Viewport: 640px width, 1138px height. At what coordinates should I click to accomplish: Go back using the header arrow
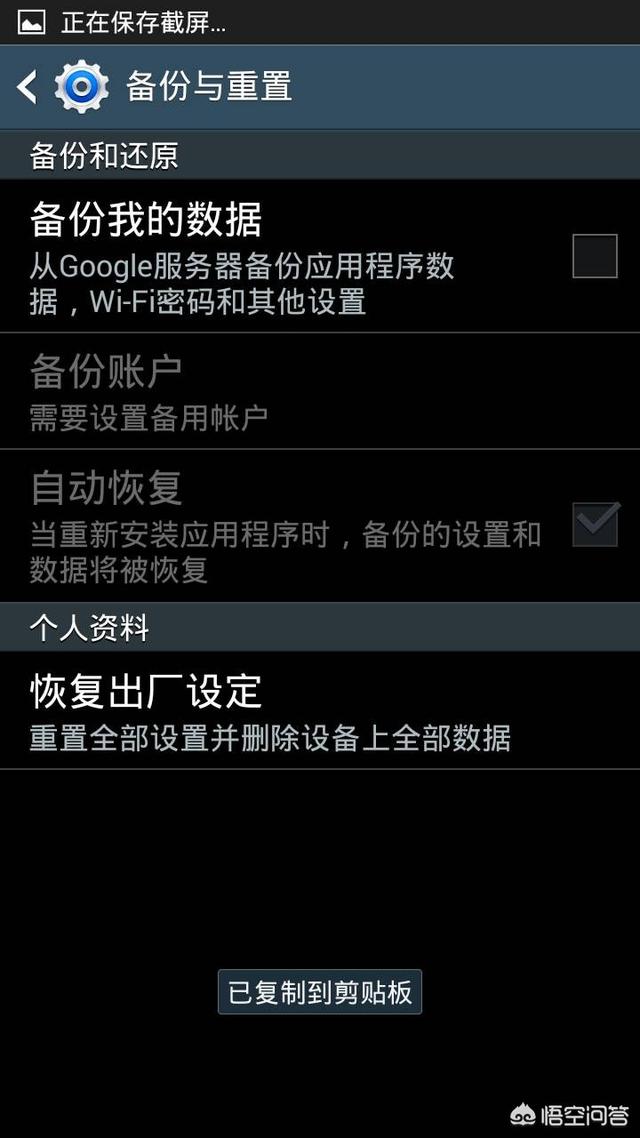point(28,87)
